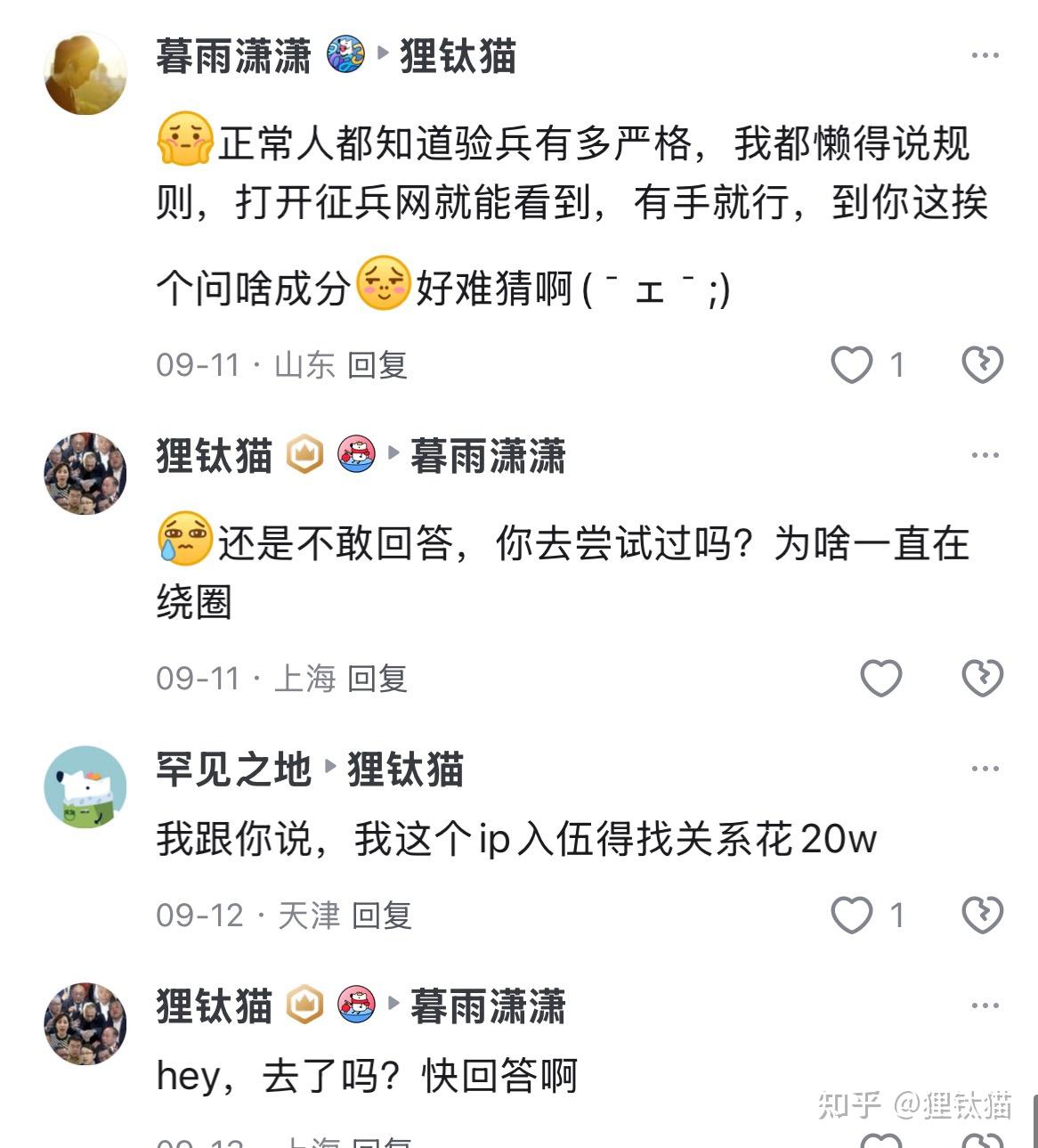The image size is (1038, 1148).
Task: Open overflow menu on 'hey，去了吗' comment
Action: click(x=985, y=1006)
